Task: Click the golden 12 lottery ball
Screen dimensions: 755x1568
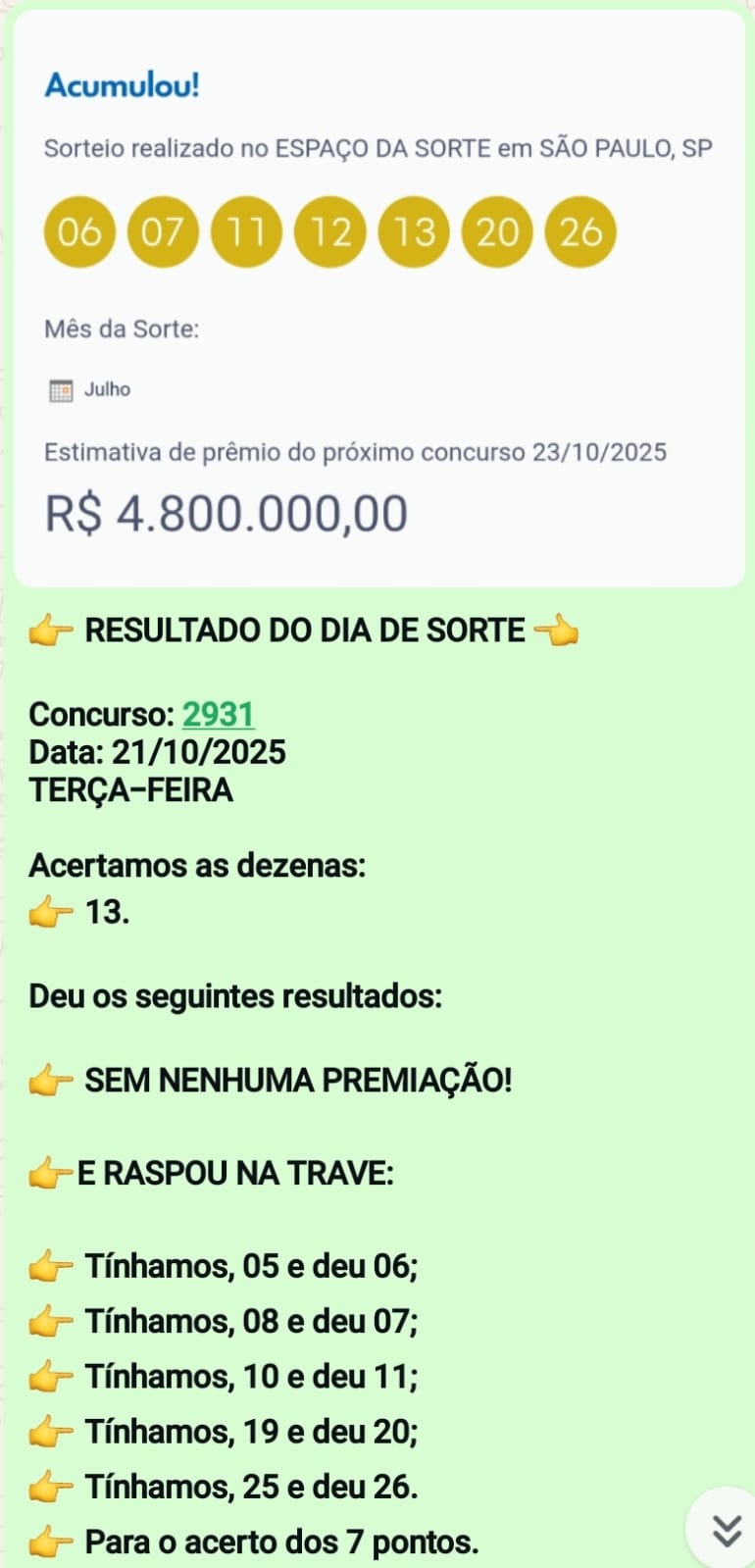Action: (x=329, y=231)
